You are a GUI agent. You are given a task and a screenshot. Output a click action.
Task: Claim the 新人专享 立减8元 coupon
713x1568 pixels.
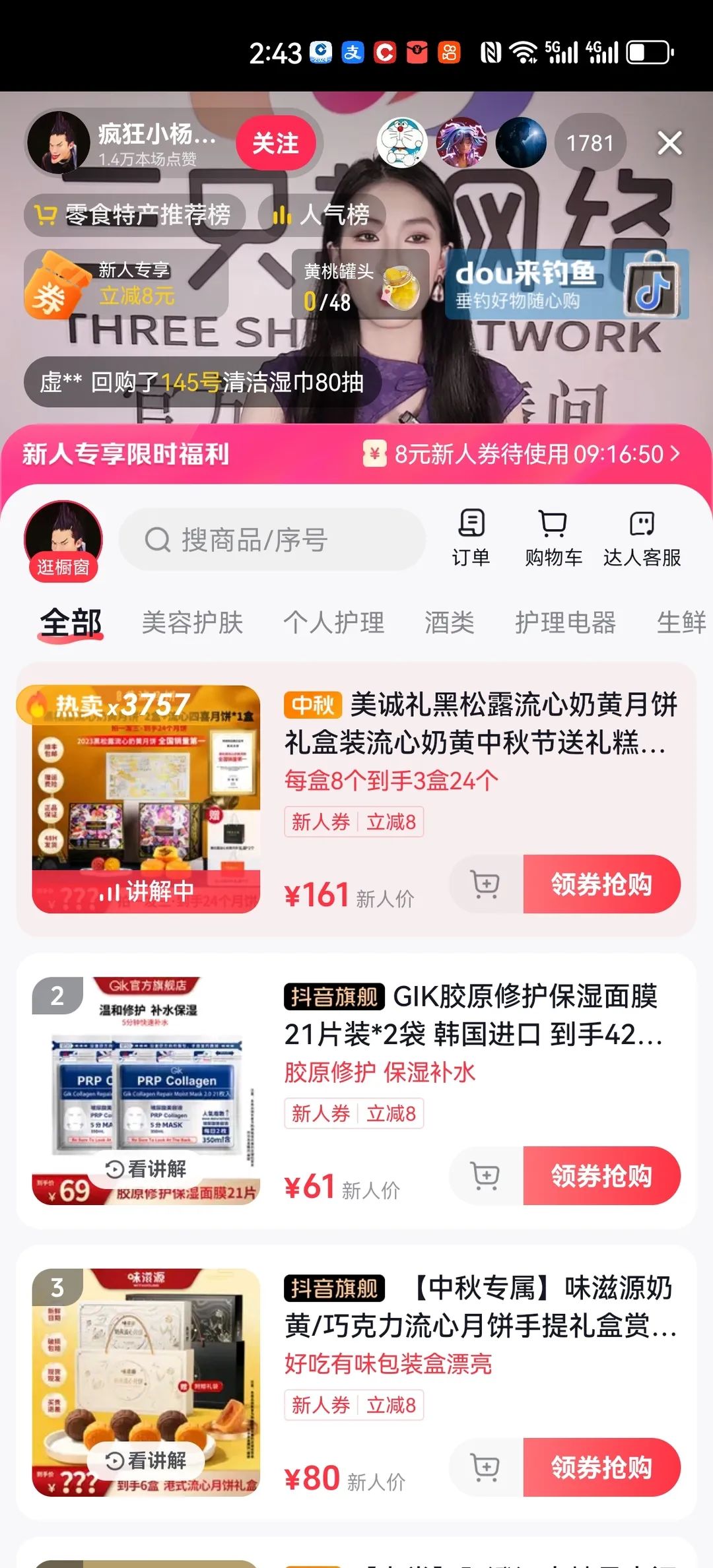tap(125, 285)
